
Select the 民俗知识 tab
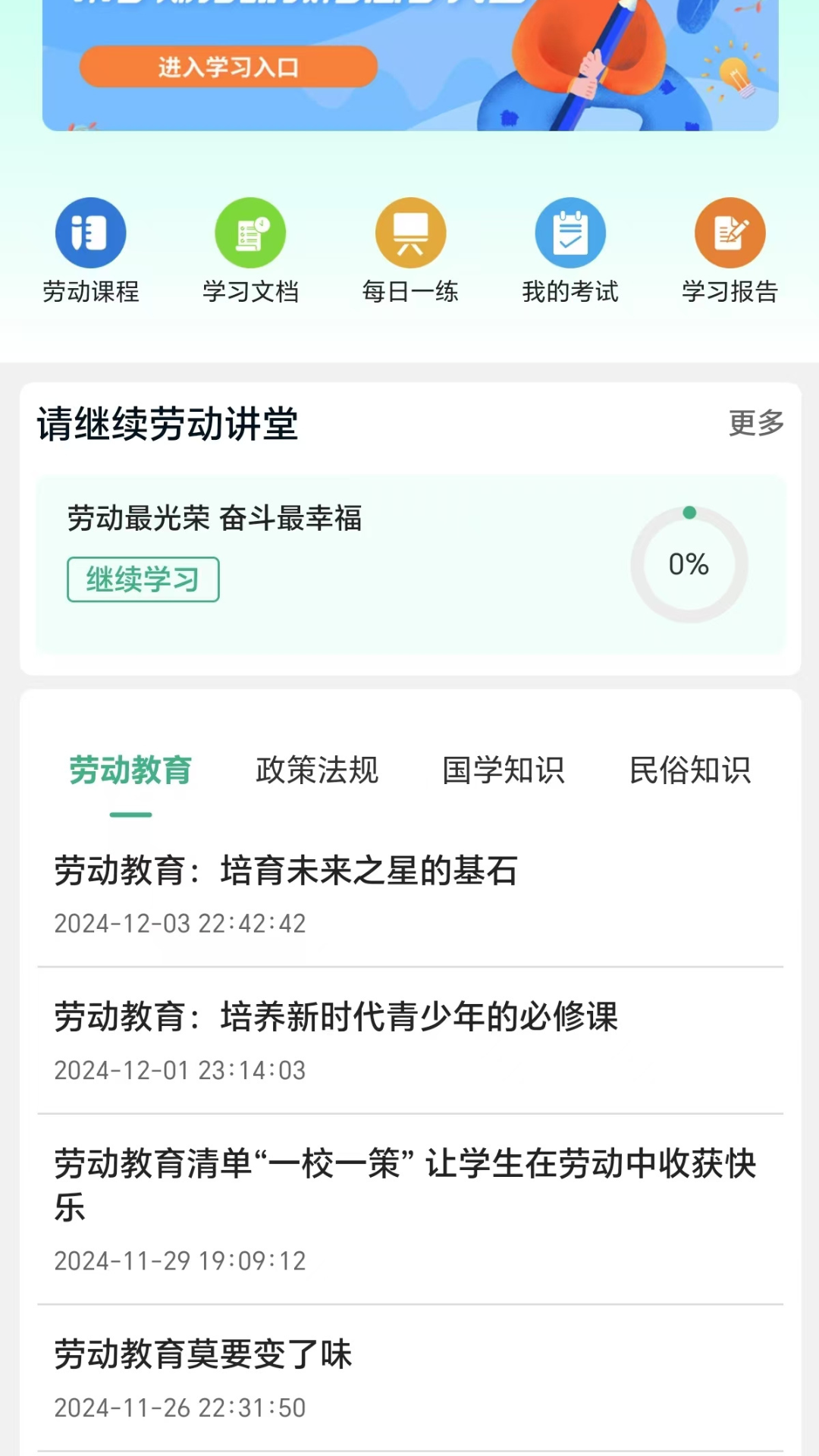tap(692, 770)
